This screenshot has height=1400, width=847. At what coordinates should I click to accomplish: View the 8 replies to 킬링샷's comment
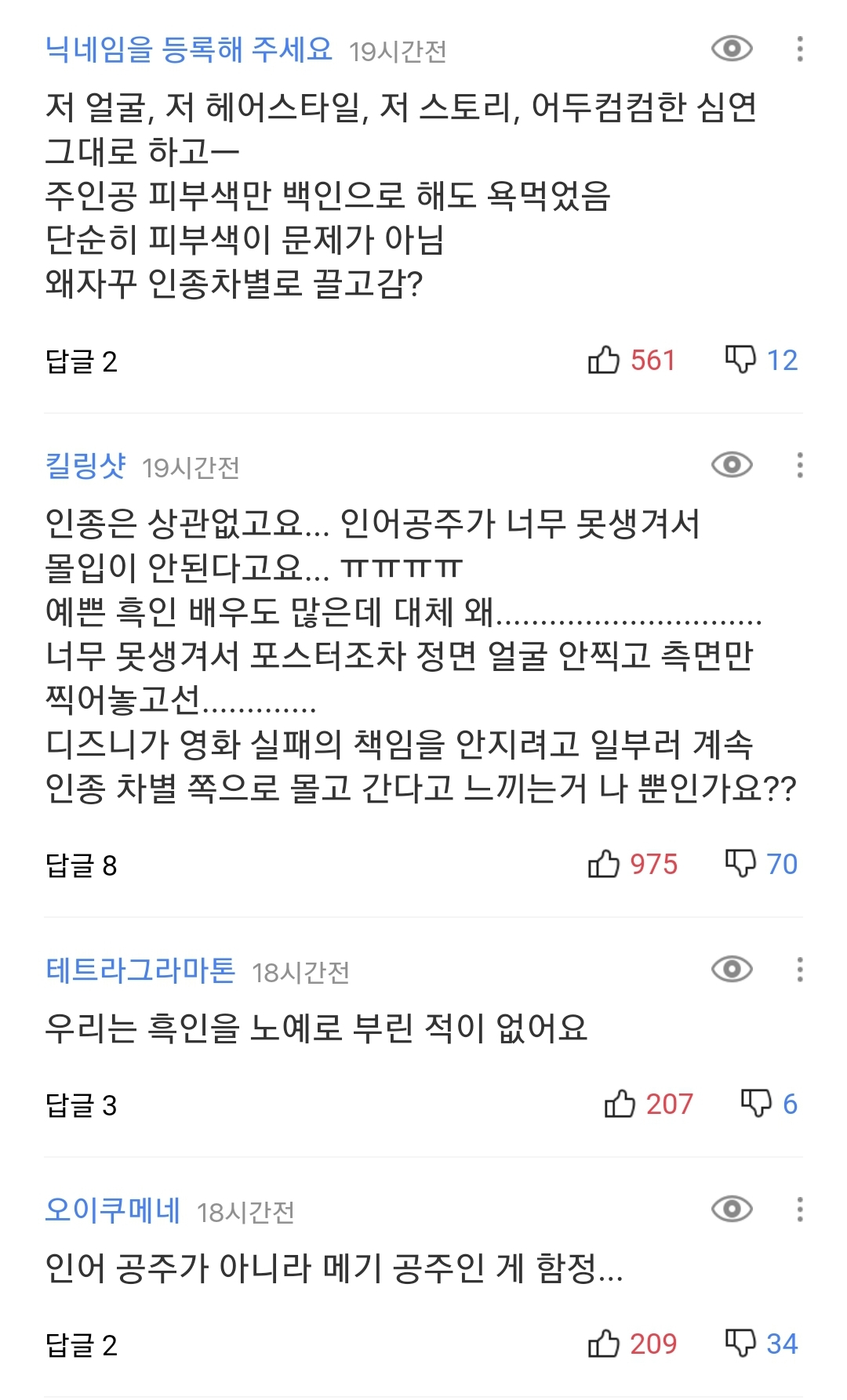point(82,865)
